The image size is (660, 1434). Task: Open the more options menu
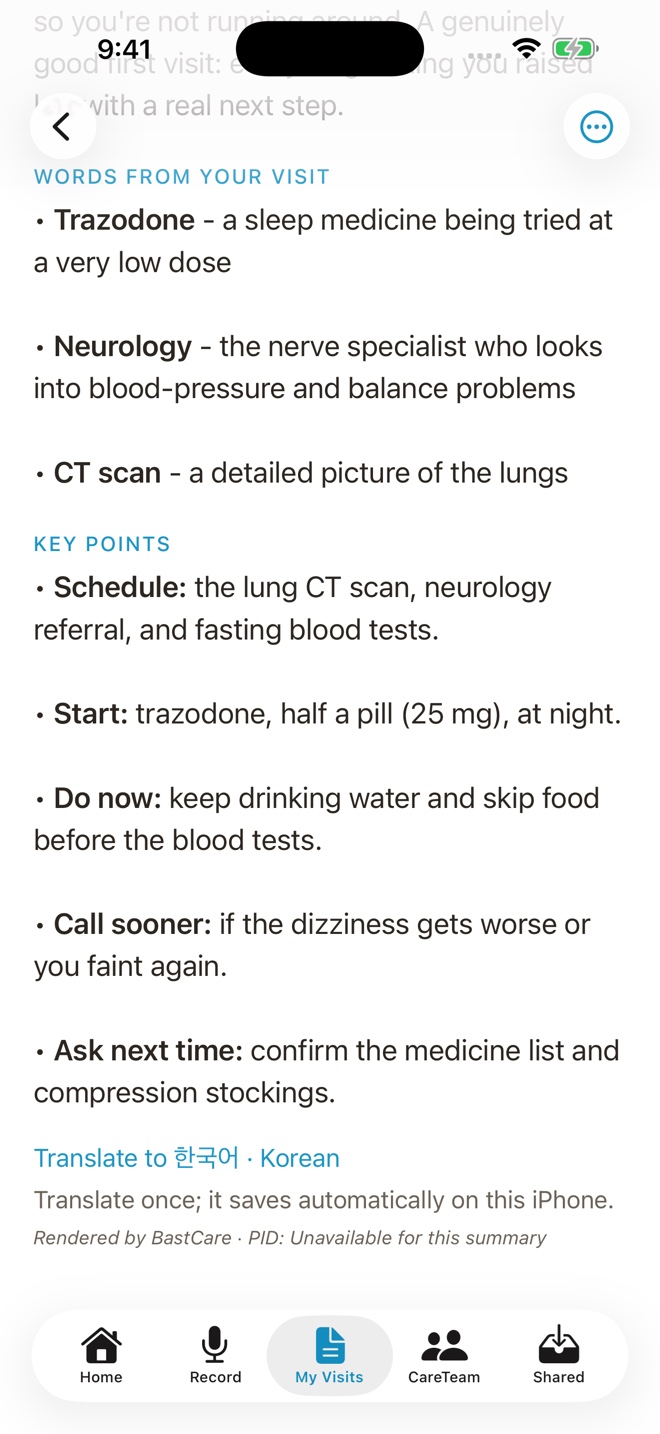(x=597, y=127)
